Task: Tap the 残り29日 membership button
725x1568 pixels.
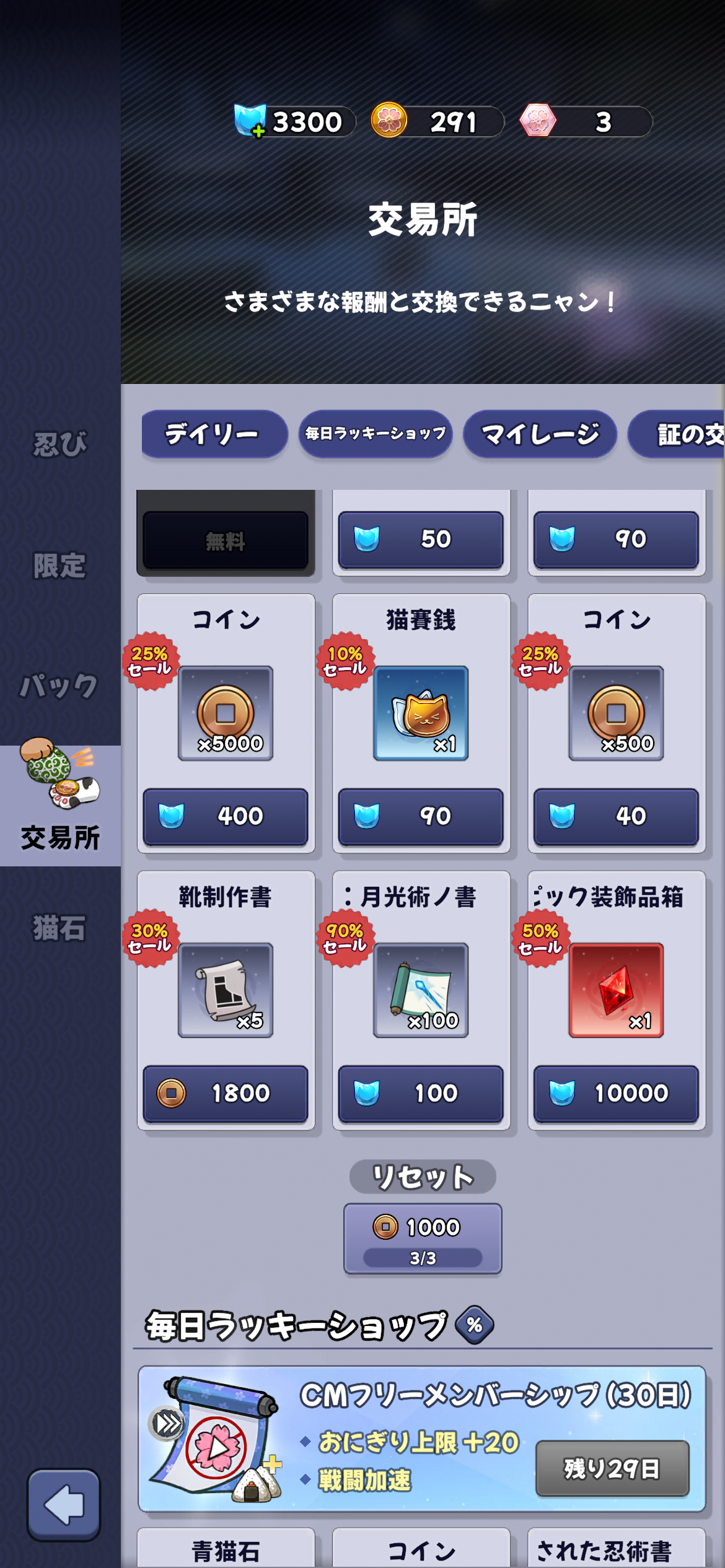Action: coord(612,1468)
